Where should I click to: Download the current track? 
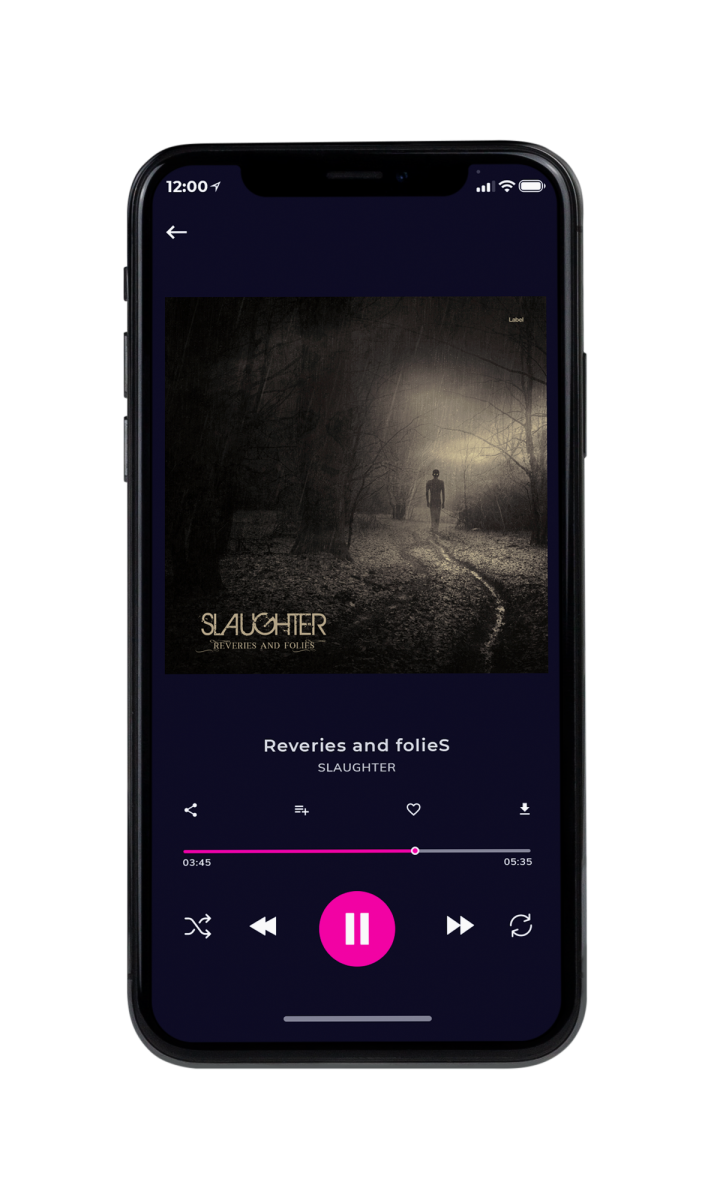[x=524, y=810]
